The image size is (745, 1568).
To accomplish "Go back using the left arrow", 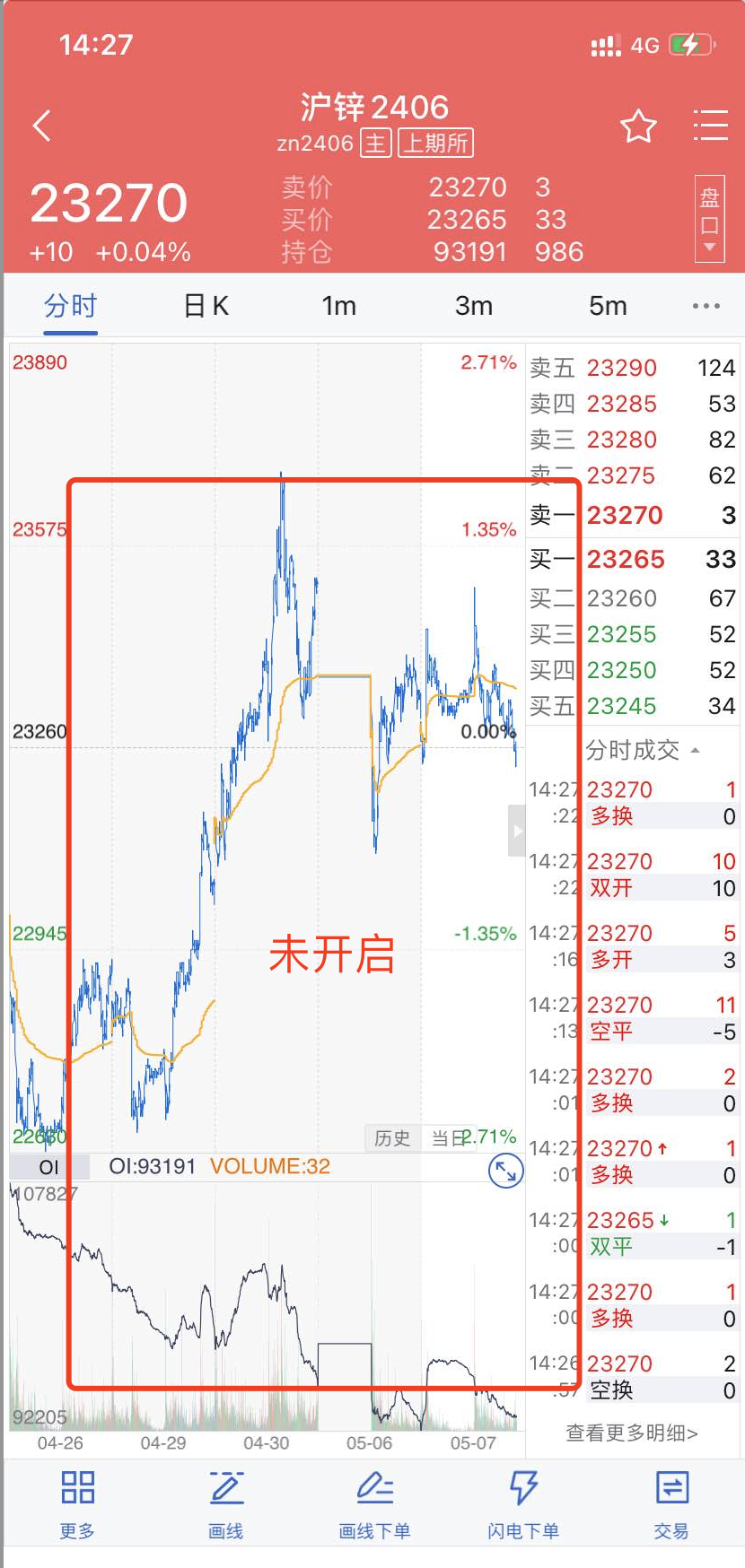I will click(42, 126).
